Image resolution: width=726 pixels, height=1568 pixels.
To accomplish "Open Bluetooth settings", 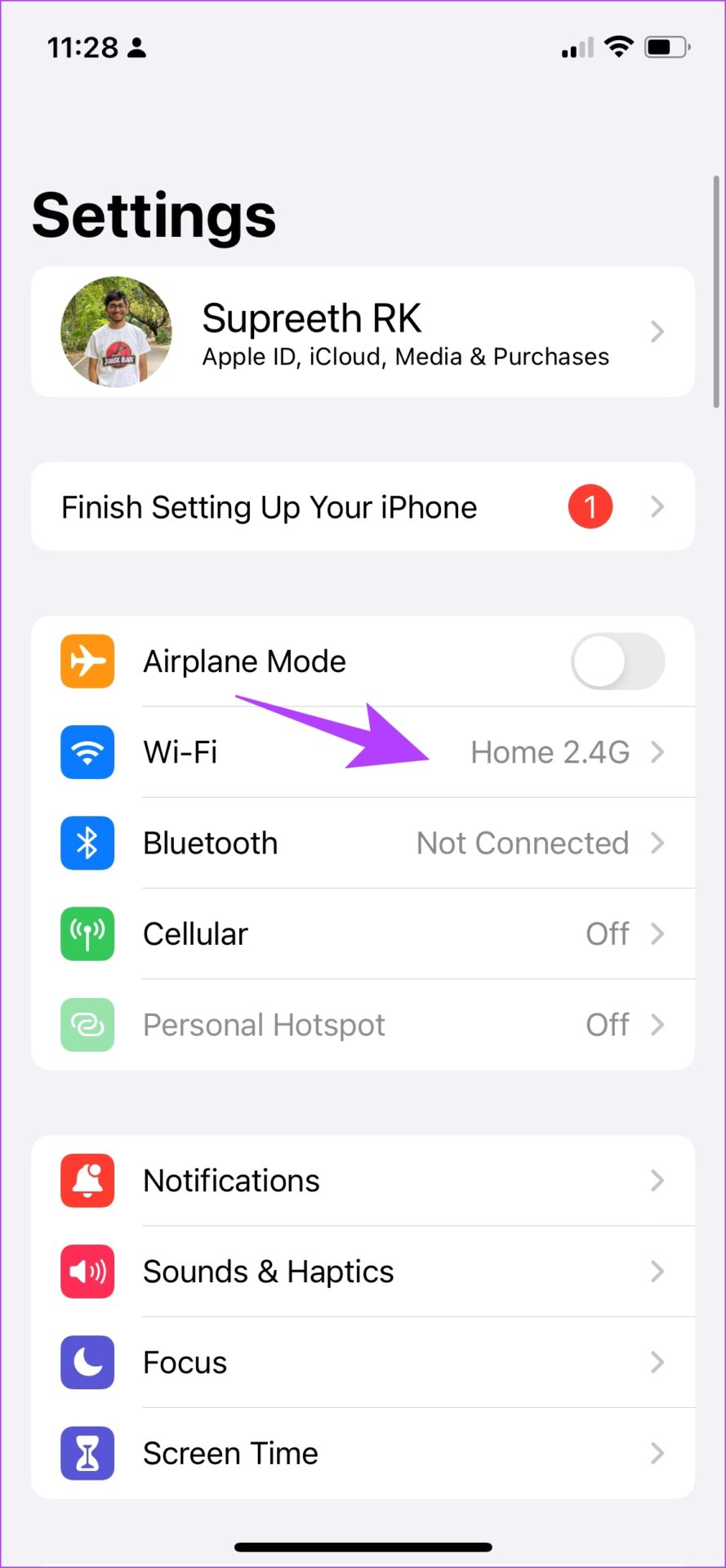I will [x=363, y=843].
